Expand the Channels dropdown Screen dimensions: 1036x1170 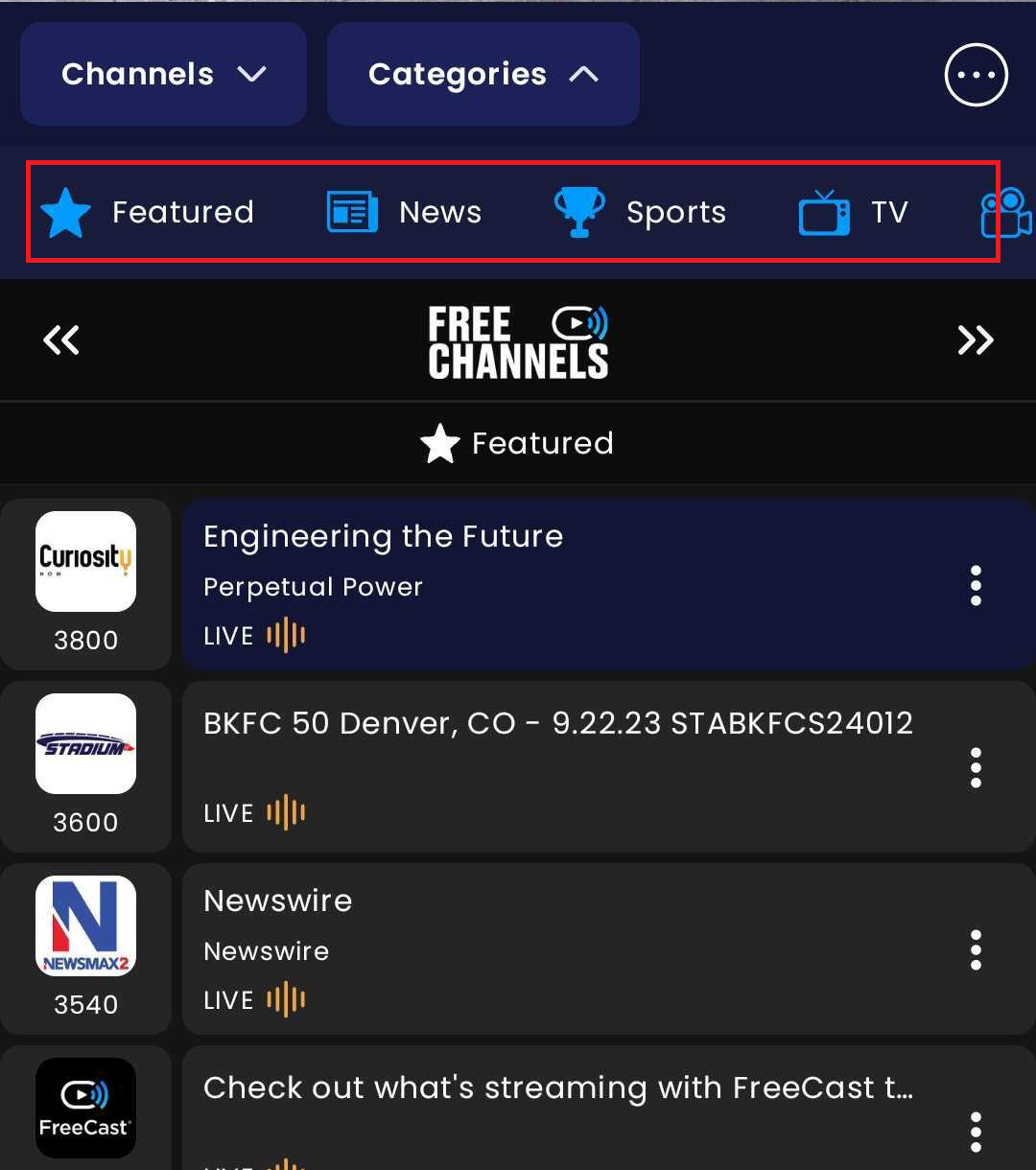(x=163, y=75)
